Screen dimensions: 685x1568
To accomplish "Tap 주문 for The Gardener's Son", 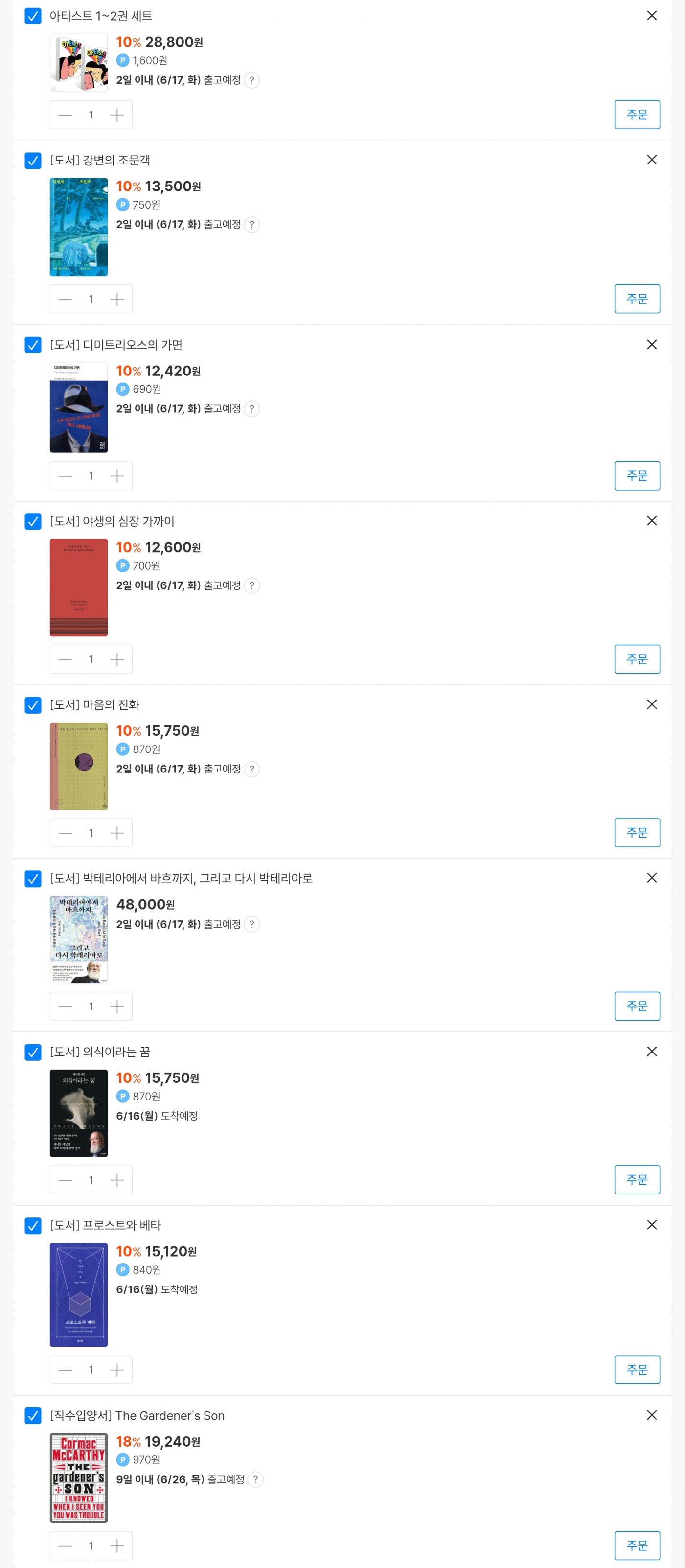I will point(637,1545).
